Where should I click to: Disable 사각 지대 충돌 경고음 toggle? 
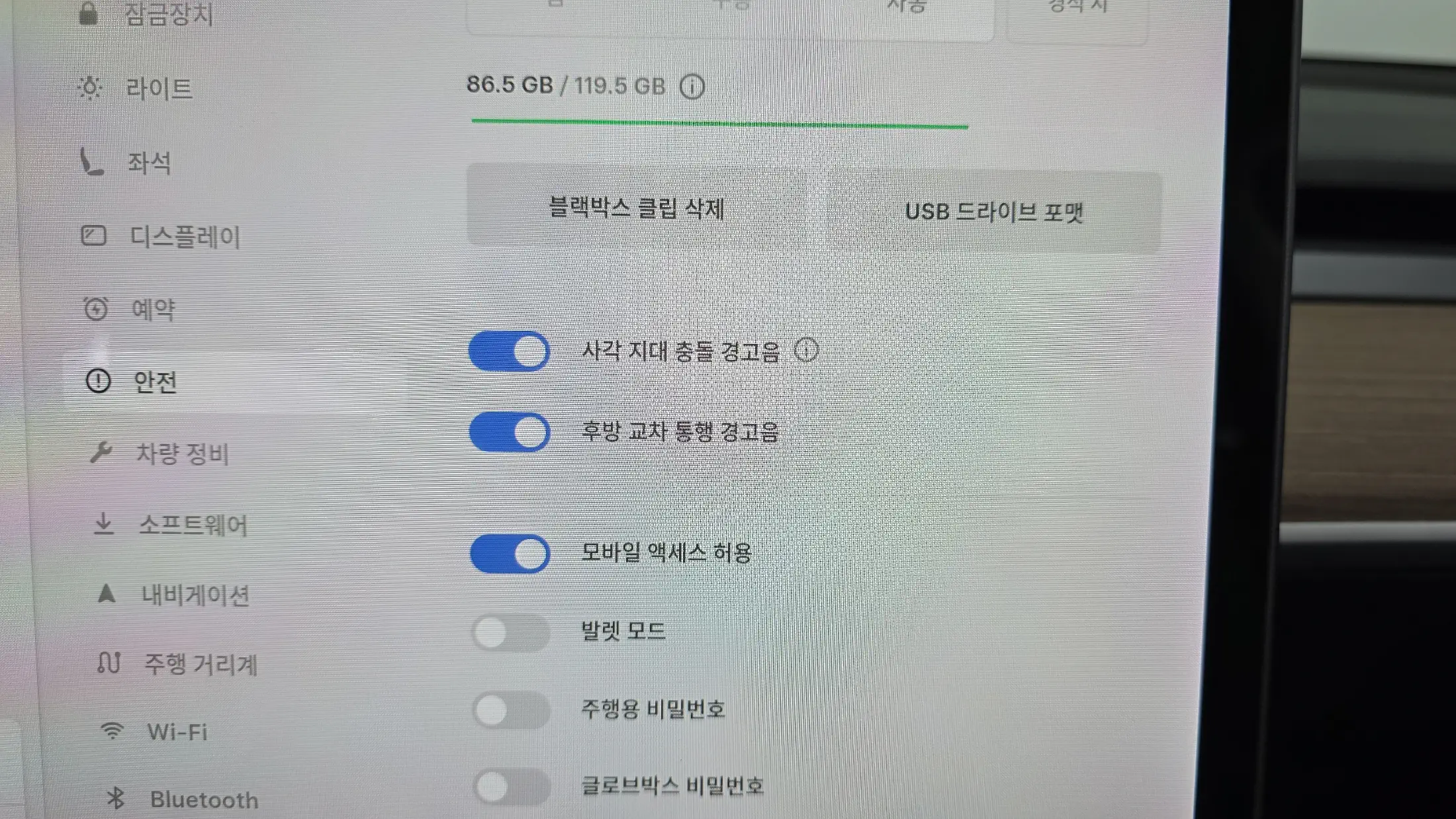click(509, 351)
